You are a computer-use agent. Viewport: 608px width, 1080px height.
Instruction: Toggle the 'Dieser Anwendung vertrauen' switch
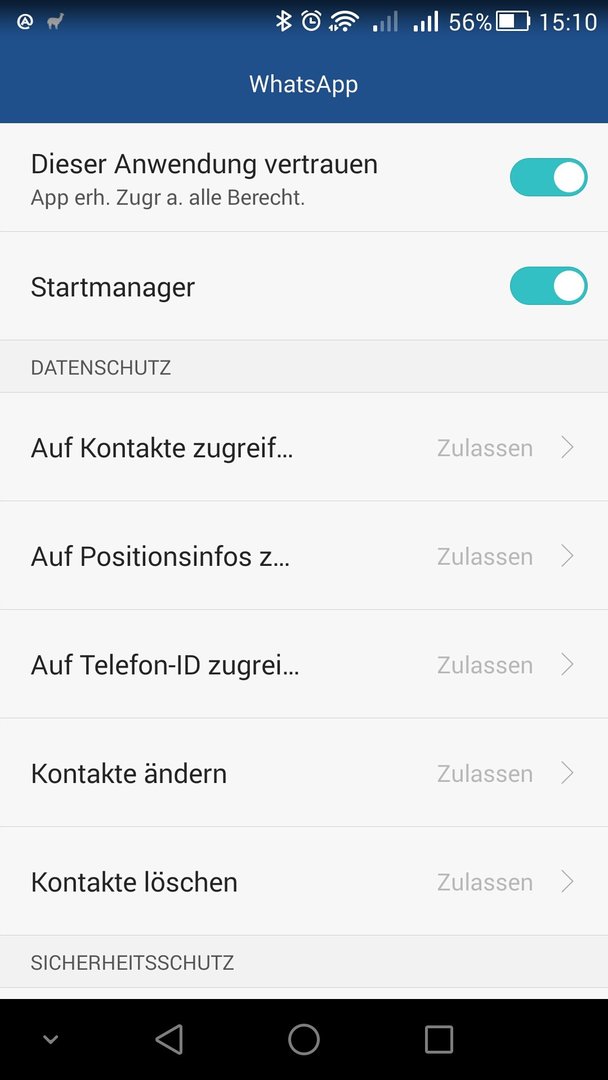pos(548,177)
